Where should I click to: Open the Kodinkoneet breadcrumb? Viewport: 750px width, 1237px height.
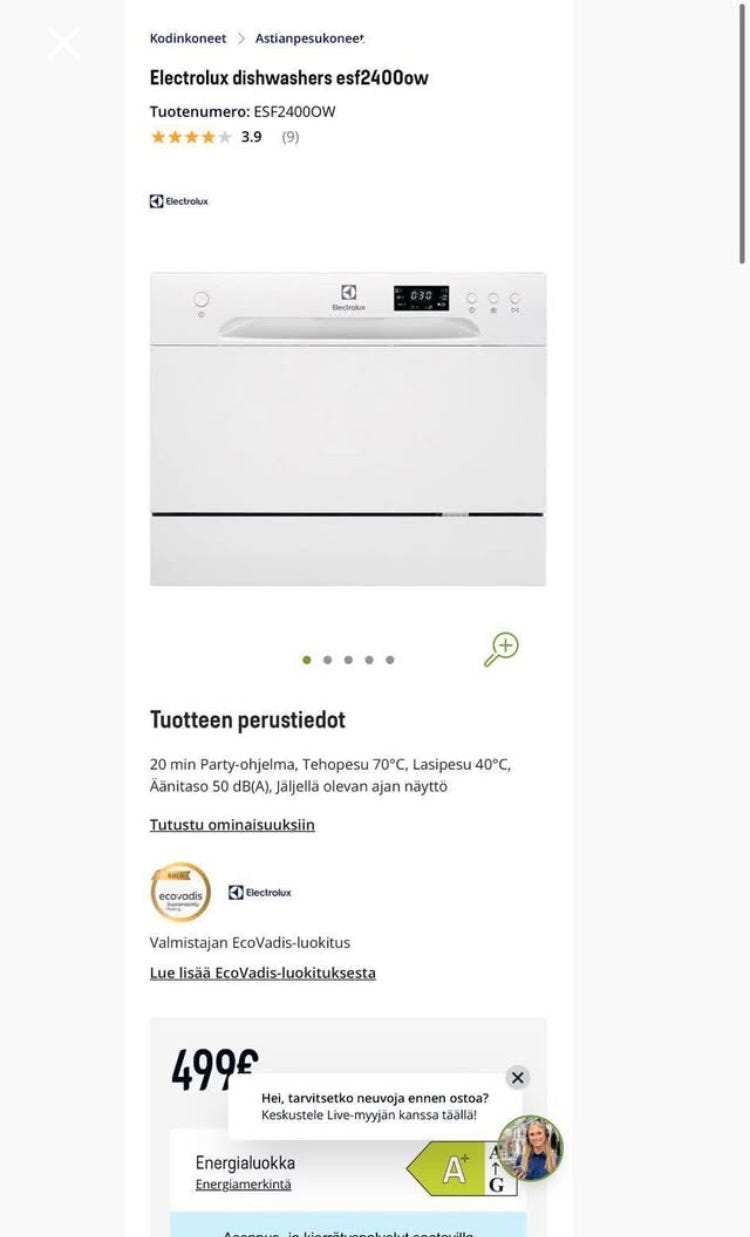coord(188,39)
